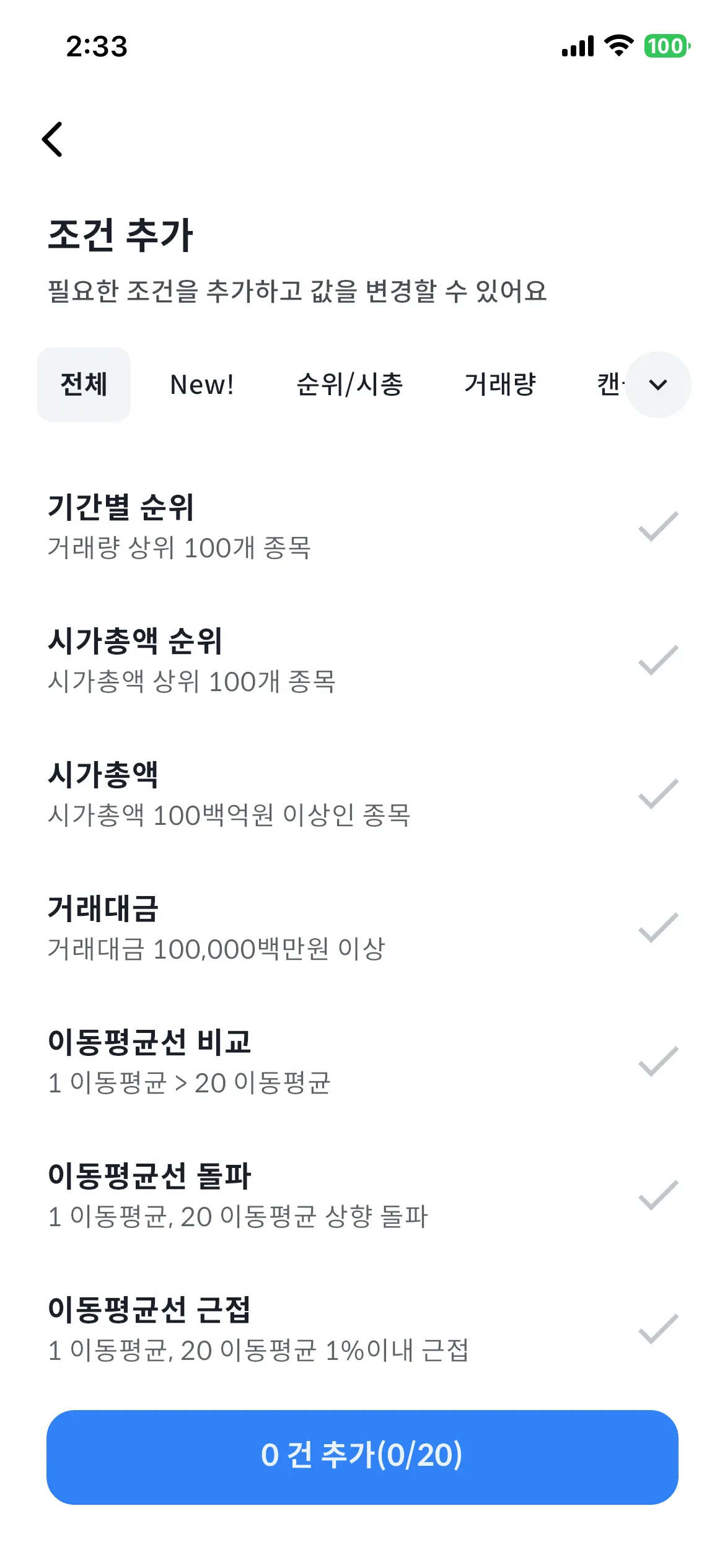
Task: Select the 거래량 category tab
Action: coord(501,385)
